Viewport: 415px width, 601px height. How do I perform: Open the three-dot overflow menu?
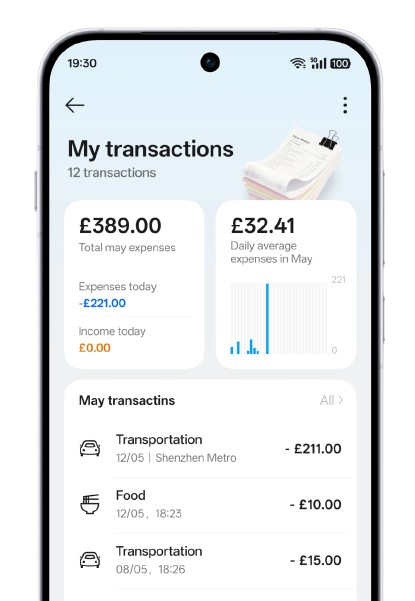coord(345,105)
